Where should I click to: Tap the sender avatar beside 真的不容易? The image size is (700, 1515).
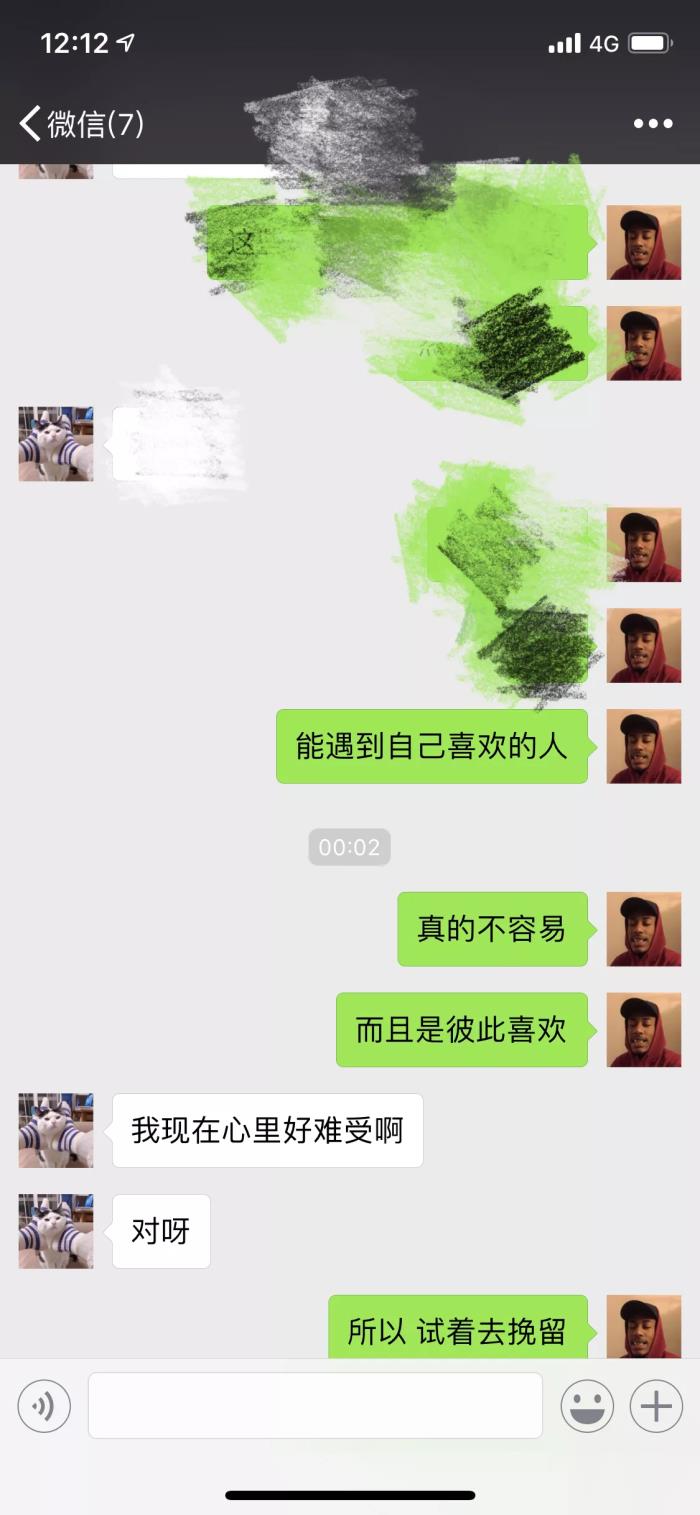coord(644,929)
